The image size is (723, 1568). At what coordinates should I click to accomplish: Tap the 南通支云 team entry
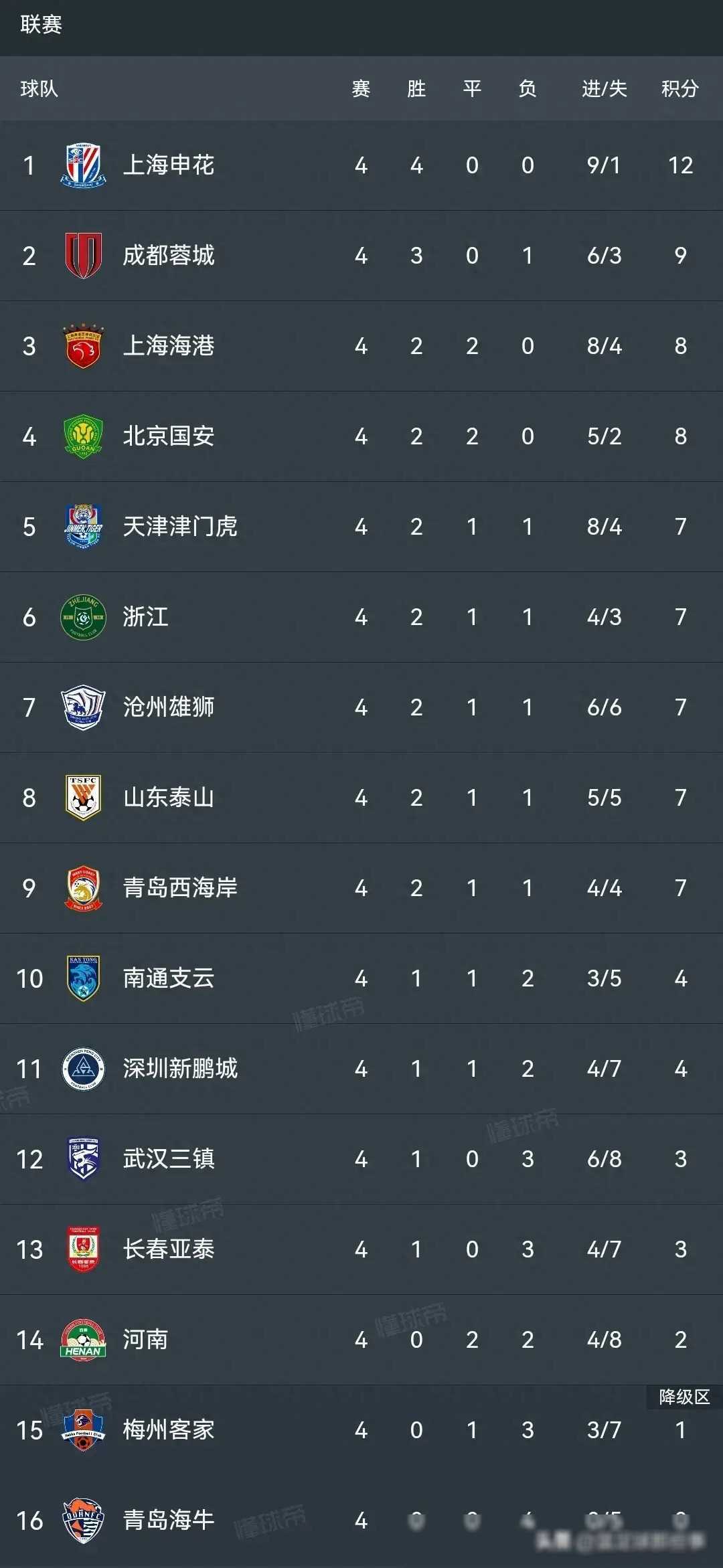coord(169,978)
